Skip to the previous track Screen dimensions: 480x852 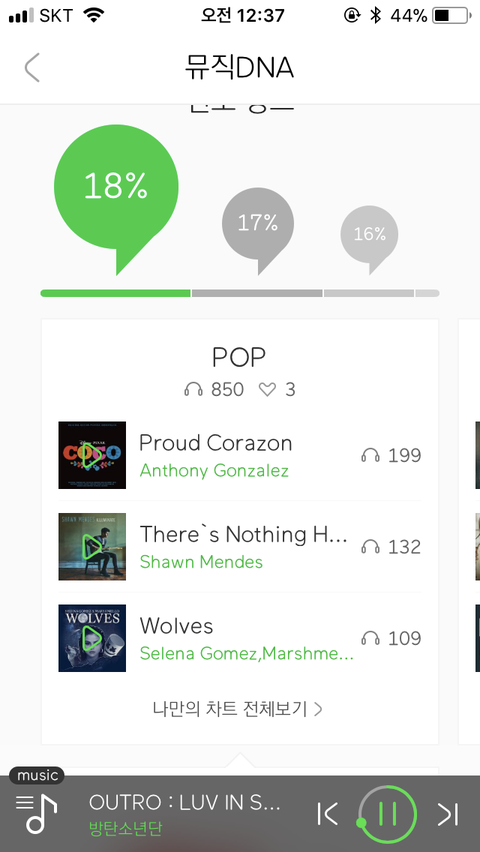(x=327, y=814)
